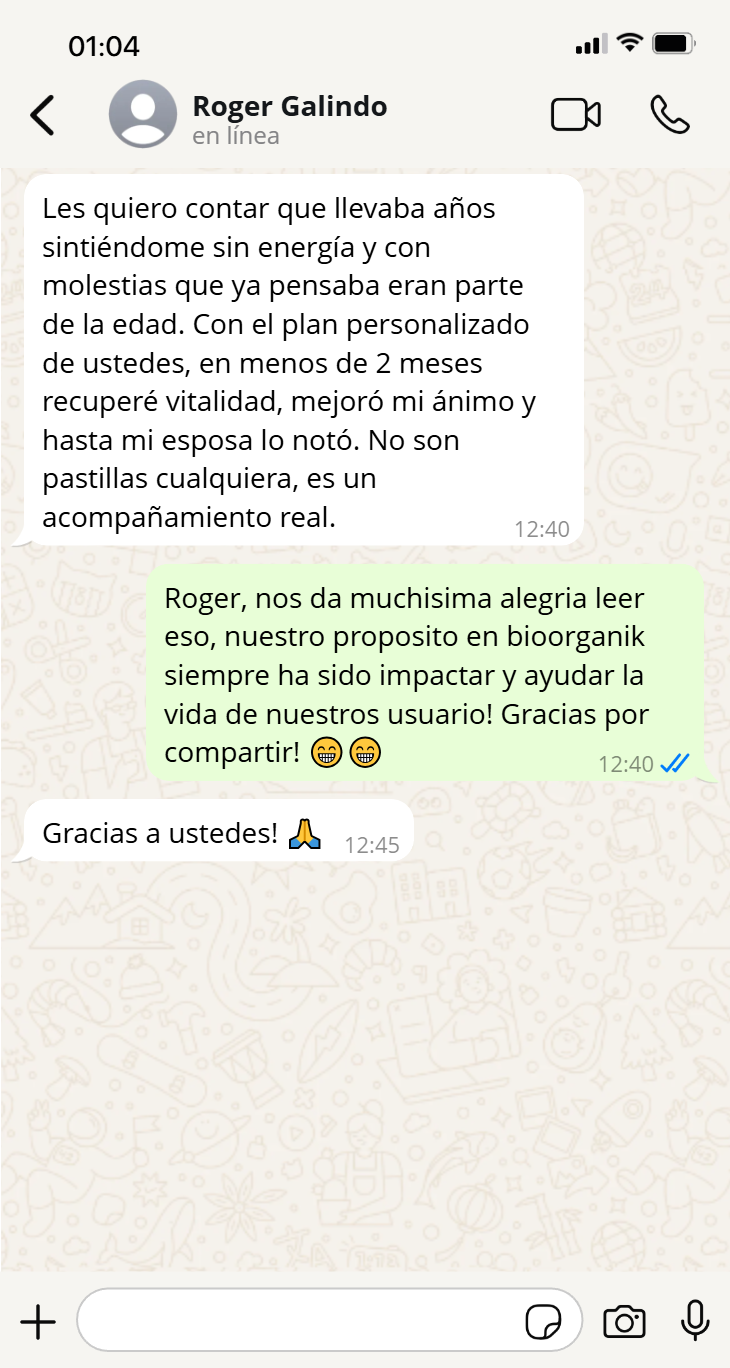The height and width of the screenshot is (1368, 730).
Task: Record a voice message with the microphone
Action: click(695, 1322)
